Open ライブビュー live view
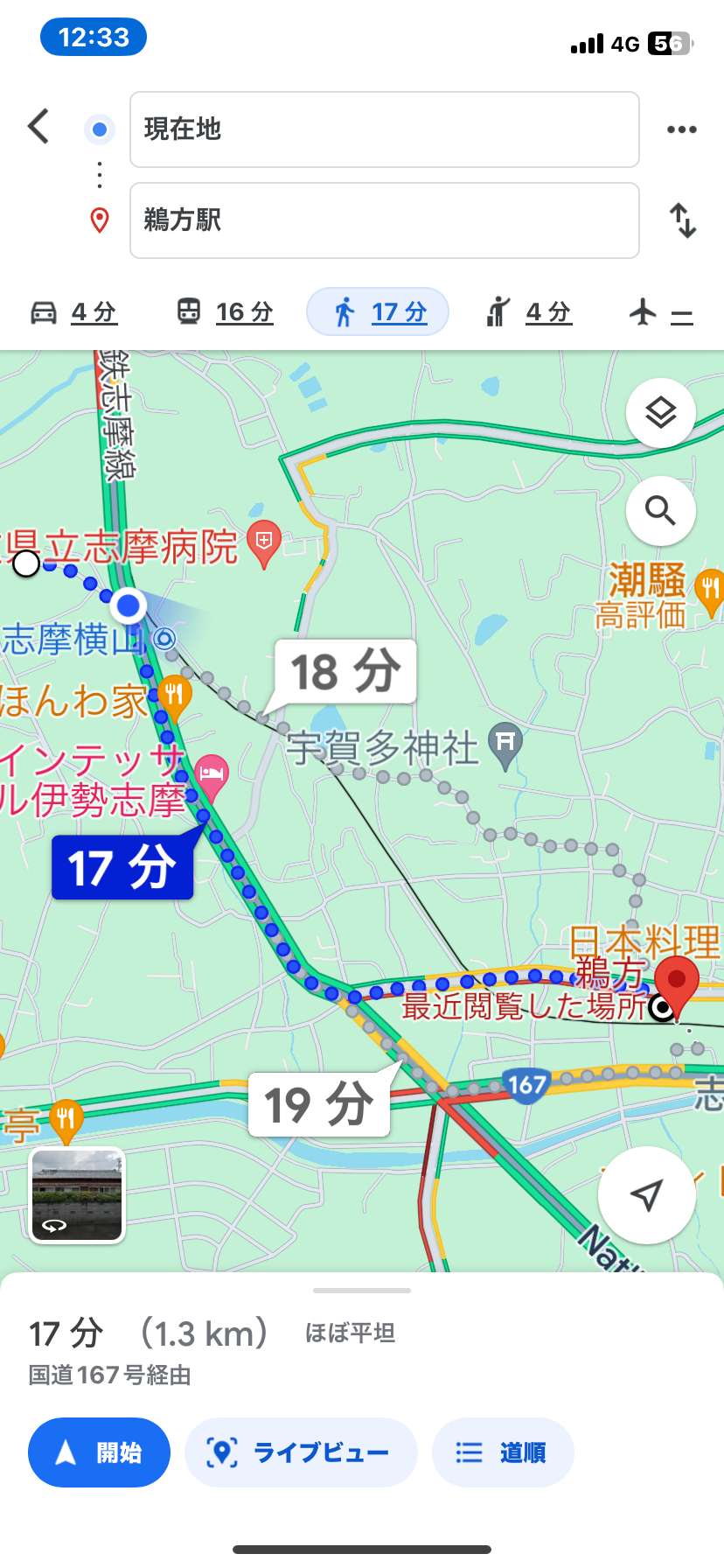Screen dimensions: 724x1568 (301, 1452)
